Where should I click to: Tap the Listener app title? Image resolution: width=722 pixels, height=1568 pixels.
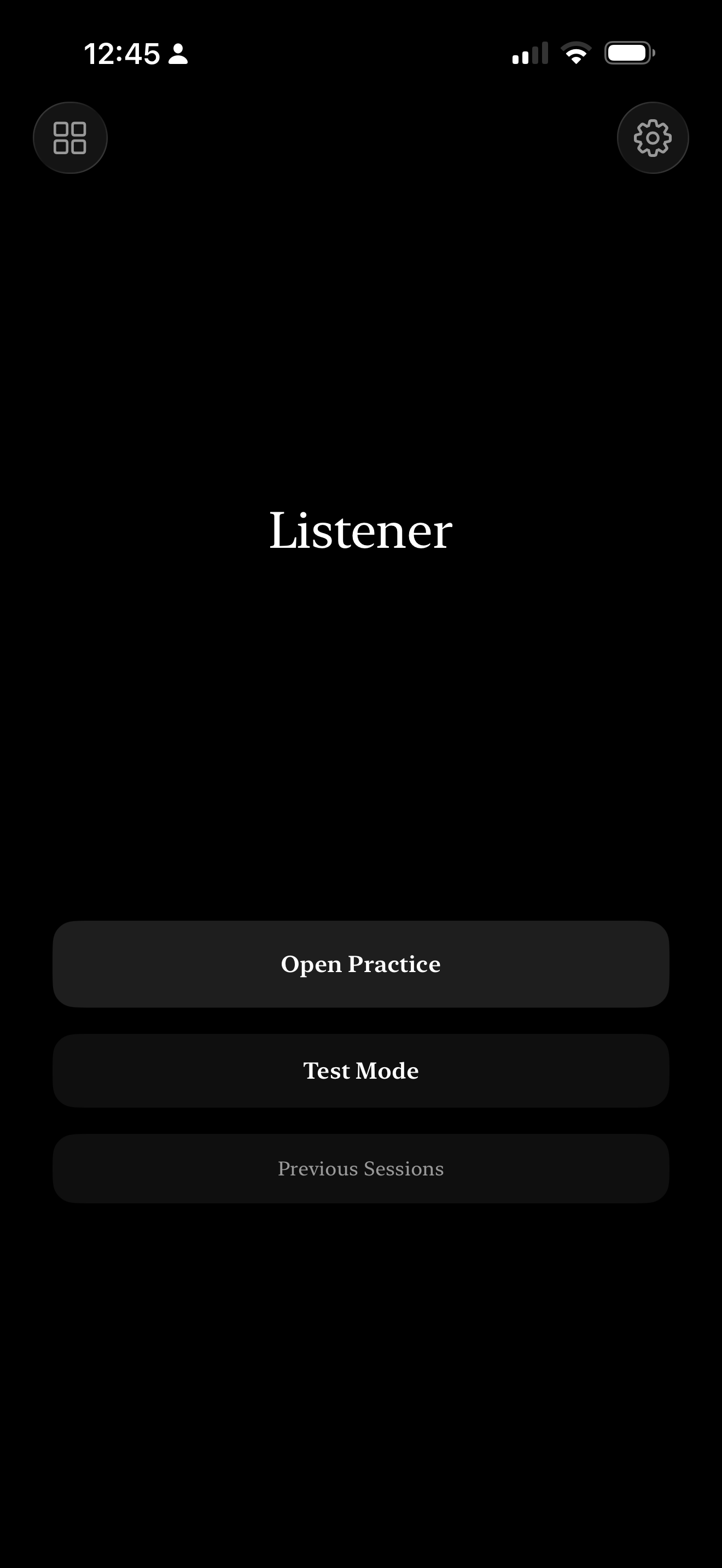361,530
